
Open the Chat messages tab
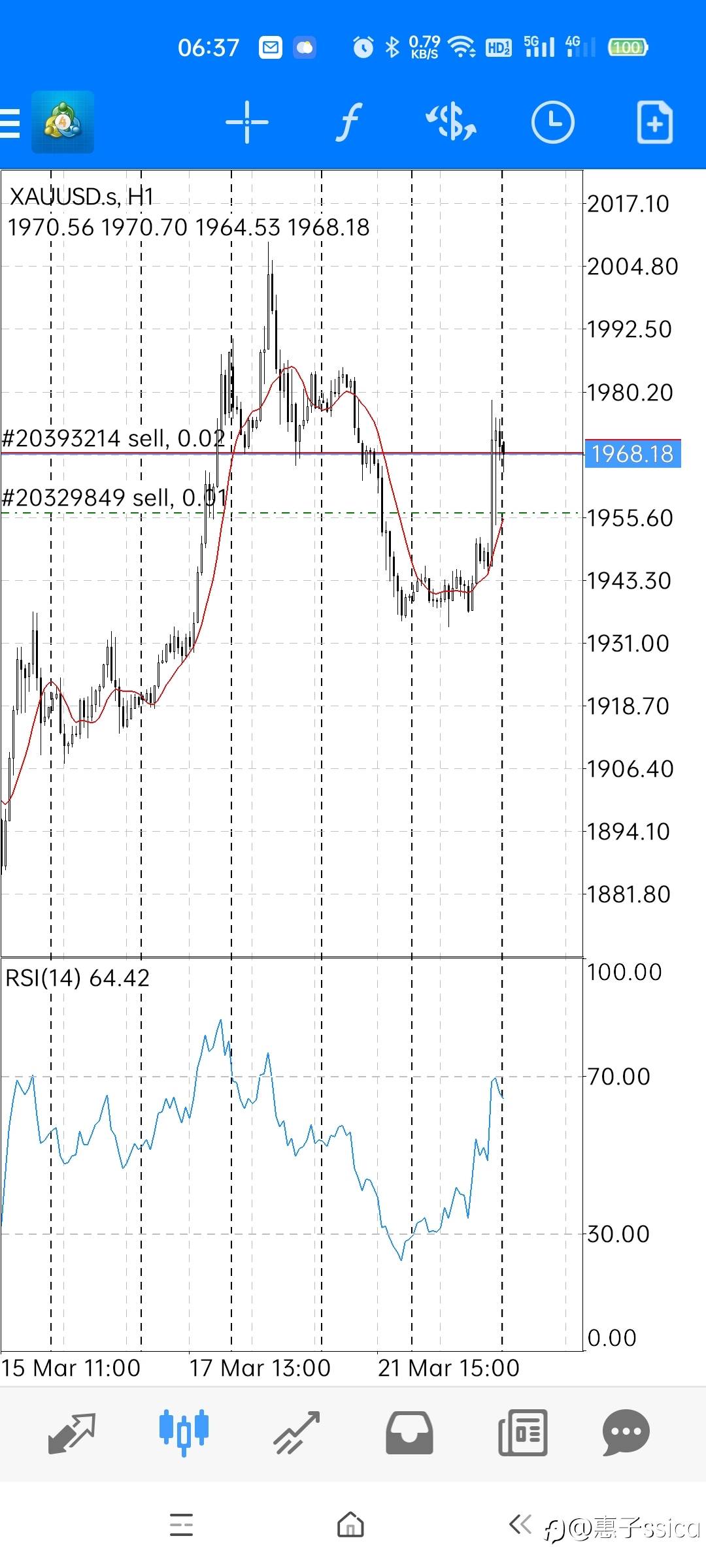tap(626, 1433)
